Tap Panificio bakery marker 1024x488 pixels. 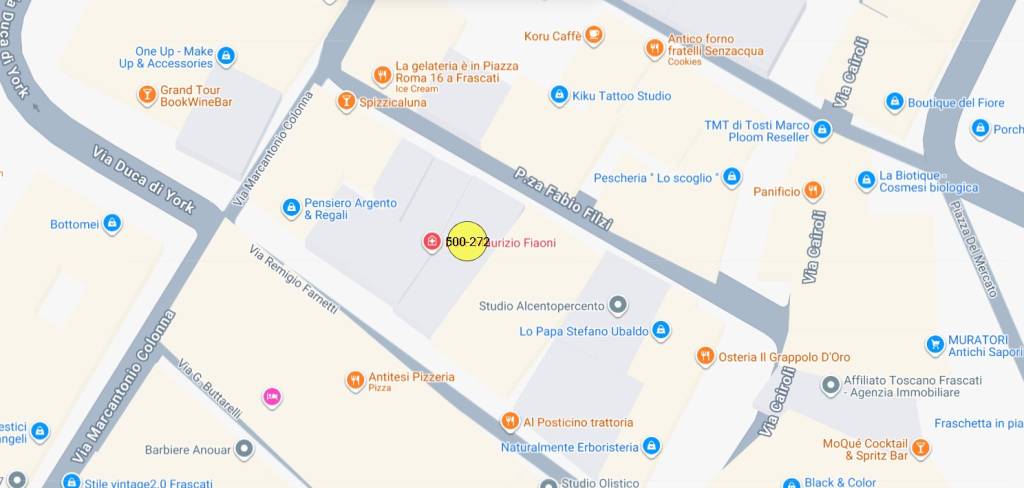pos(813,191)
